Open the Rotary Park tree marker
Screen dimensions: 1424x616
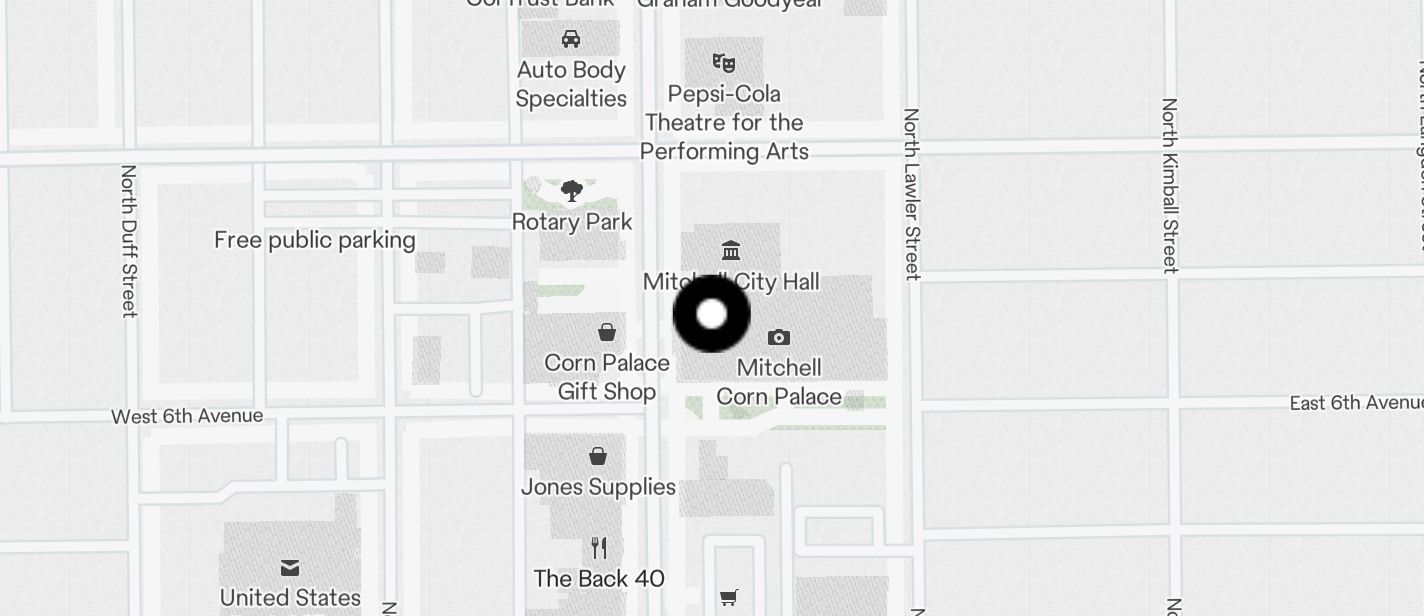click(572, 191)
